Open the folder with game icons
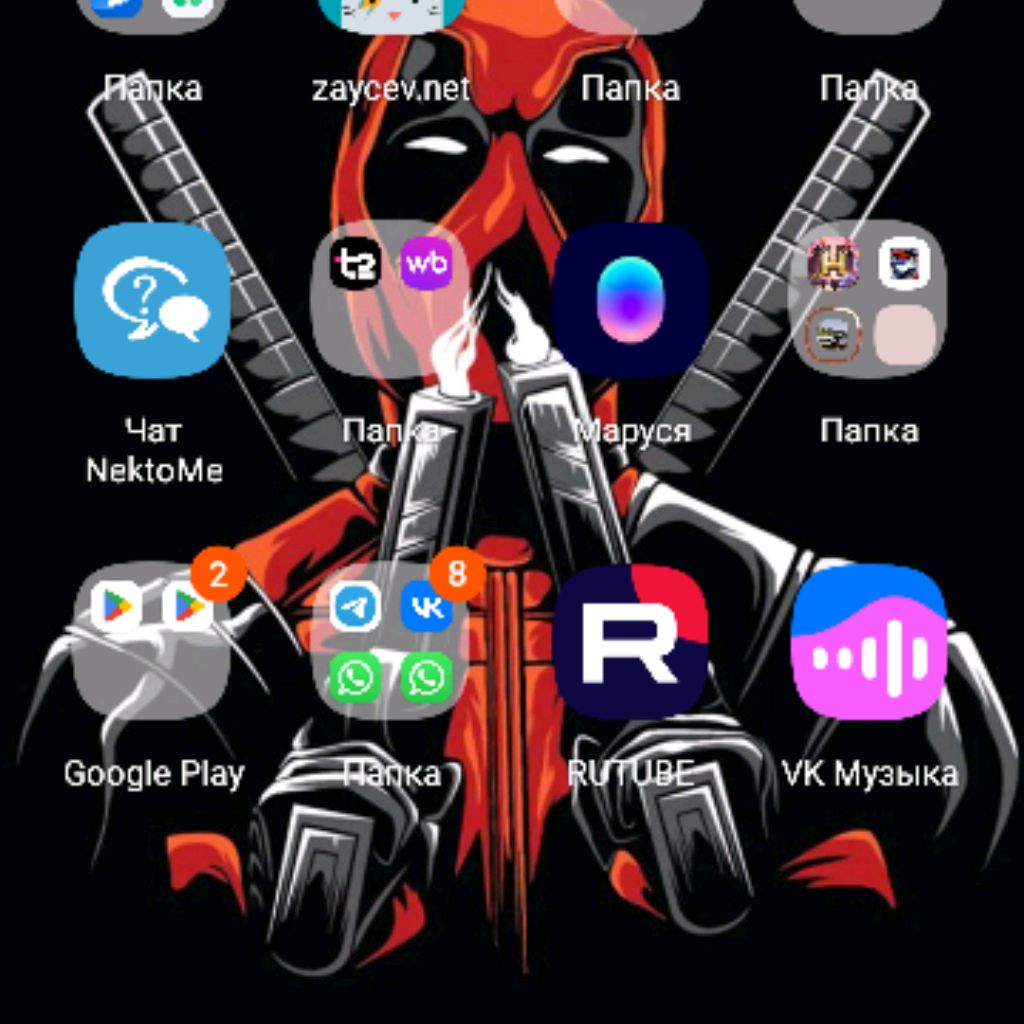Viewport: 1024px width, 1024px height. coord(868,299)
